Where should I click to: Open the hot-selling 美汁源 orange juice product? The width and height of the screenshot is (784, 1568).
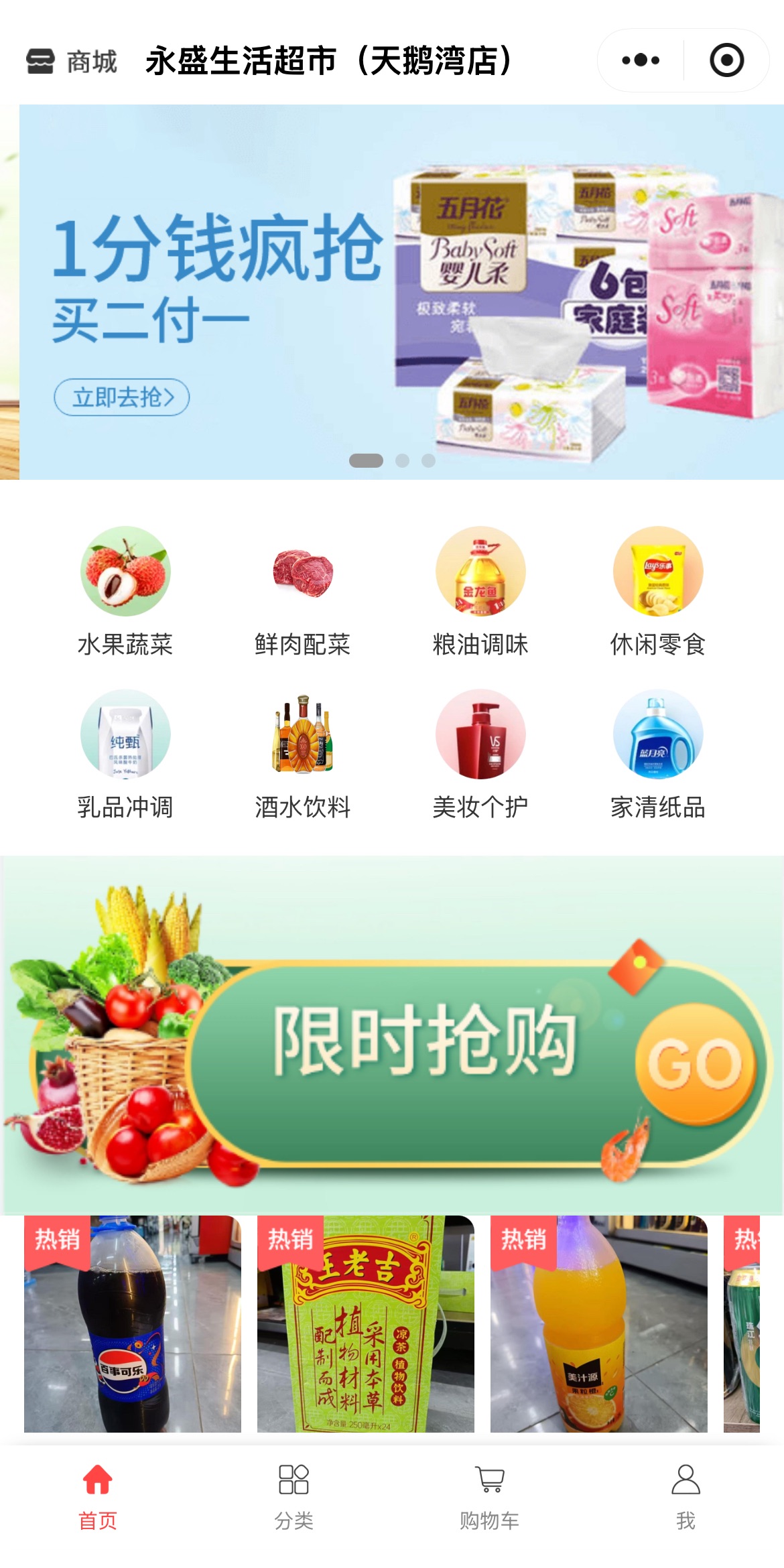pyautogui.click(x=599, y=1324)
